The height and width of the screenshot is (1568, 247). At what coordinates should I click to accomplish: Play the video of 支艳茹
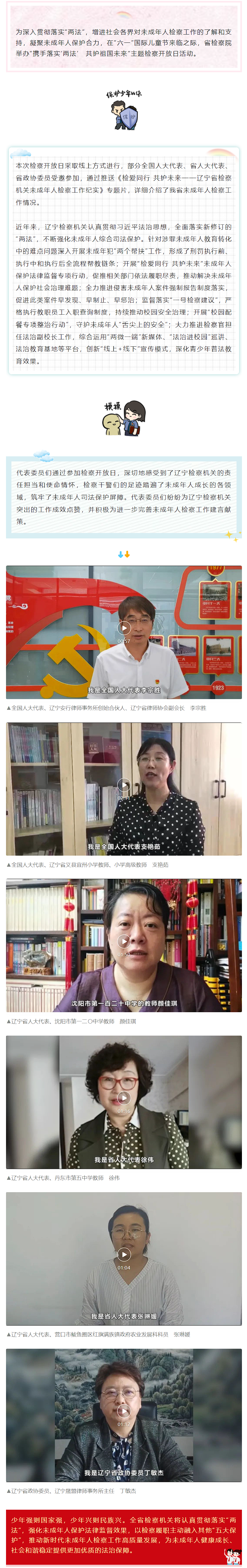coord(123,785)
